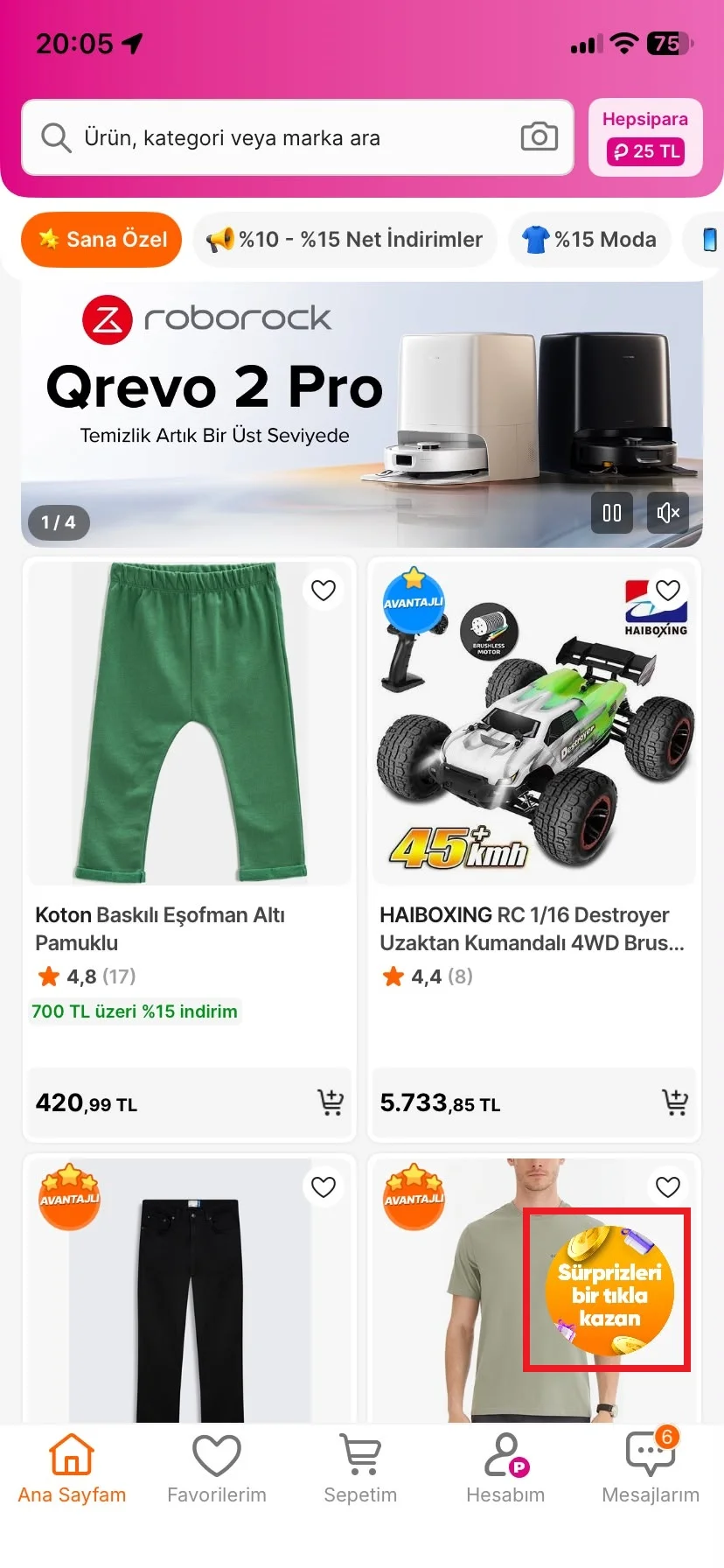Select the Sana Özel chip
The image size is (724, 1568).
(101, 239)
